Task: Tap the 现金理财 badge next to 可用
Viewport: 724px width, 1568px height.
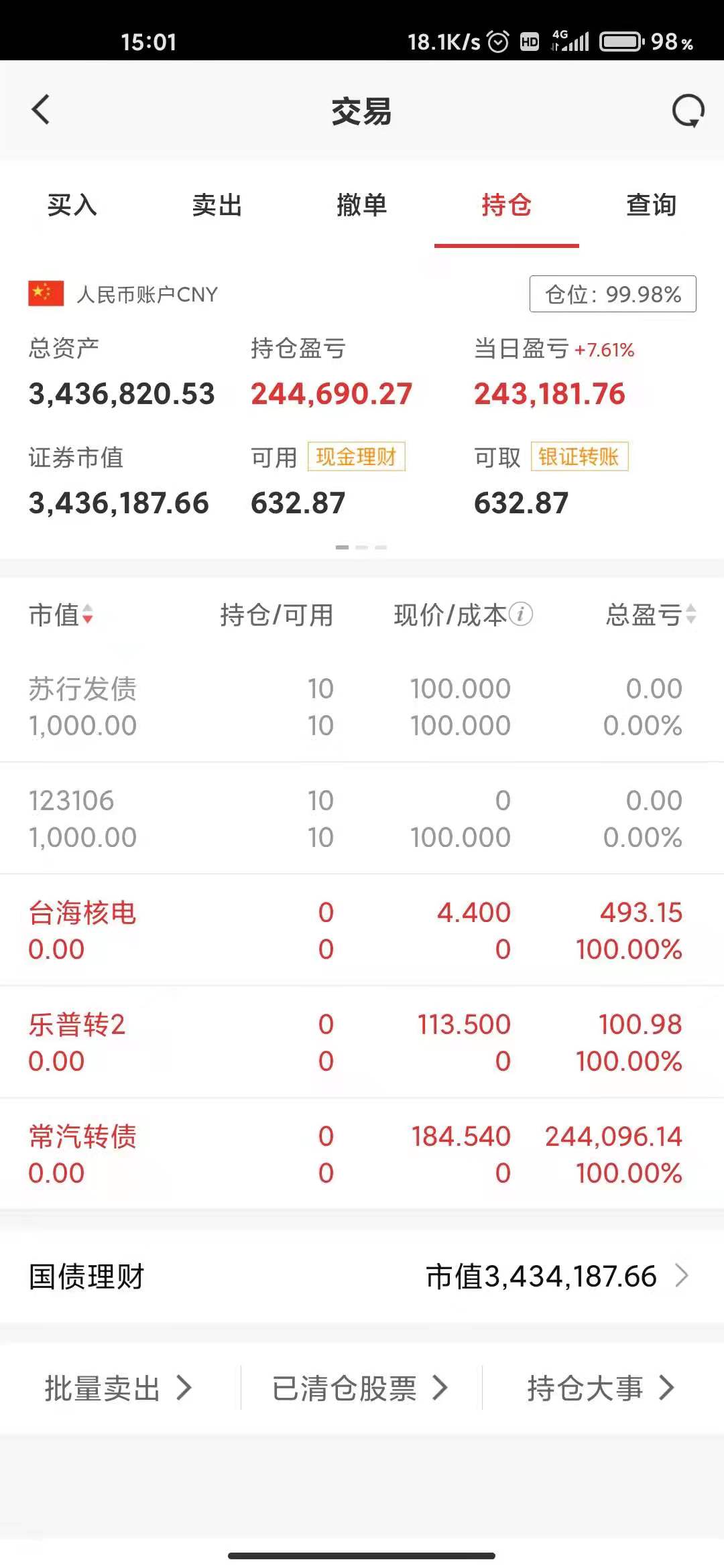Action: pos(356,458)
